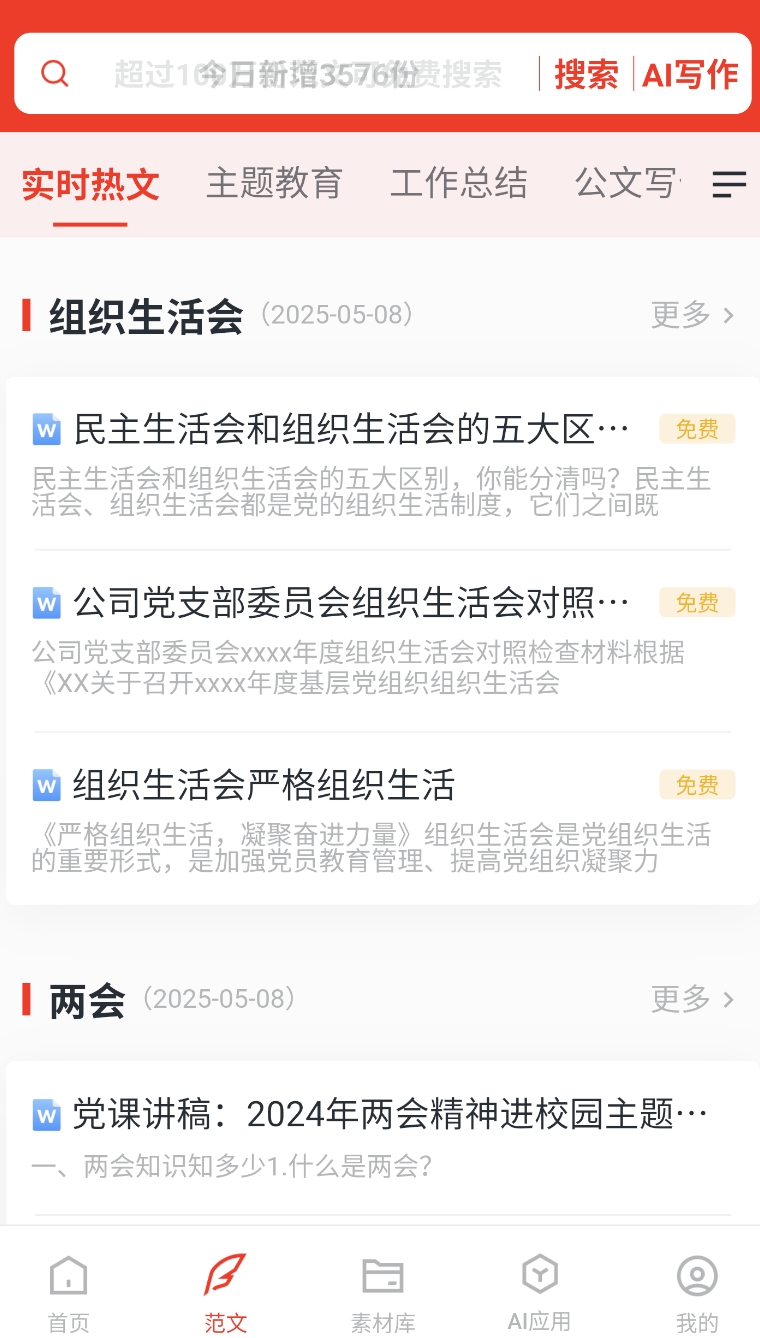Viewport: 760px width, 1338px height.
Task: Open 公司党支部委员会组织生活会对照 document
Action: pyautogui.click(x=350, y=603)
